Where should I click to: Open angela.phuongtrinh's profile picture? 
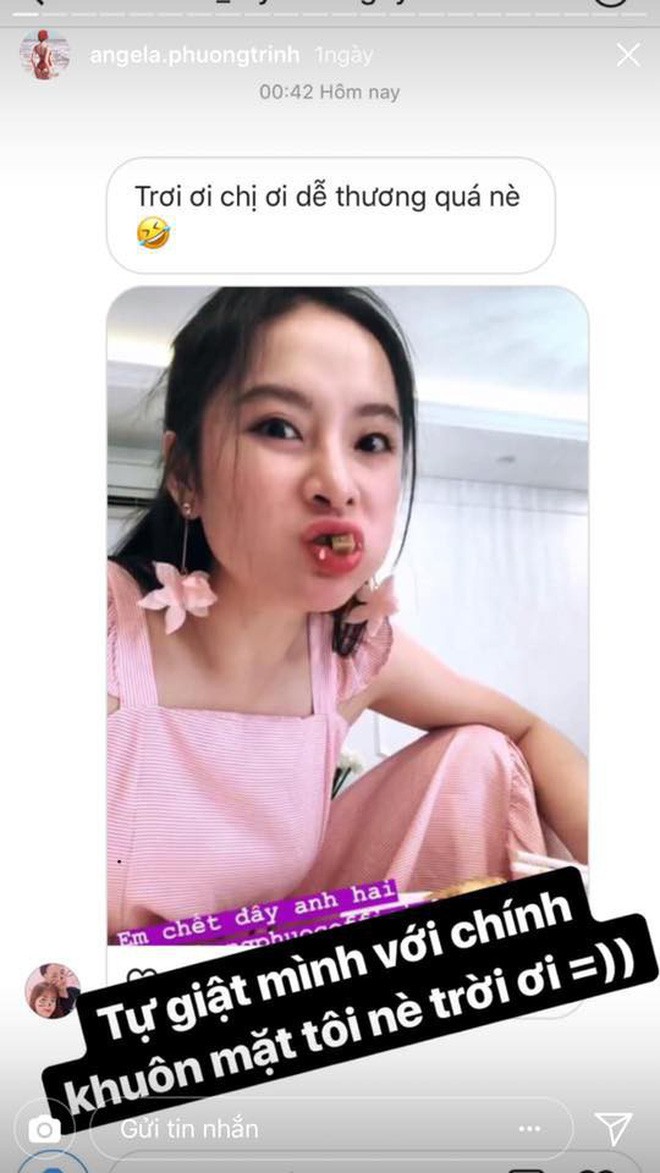(x=45, y=55)
